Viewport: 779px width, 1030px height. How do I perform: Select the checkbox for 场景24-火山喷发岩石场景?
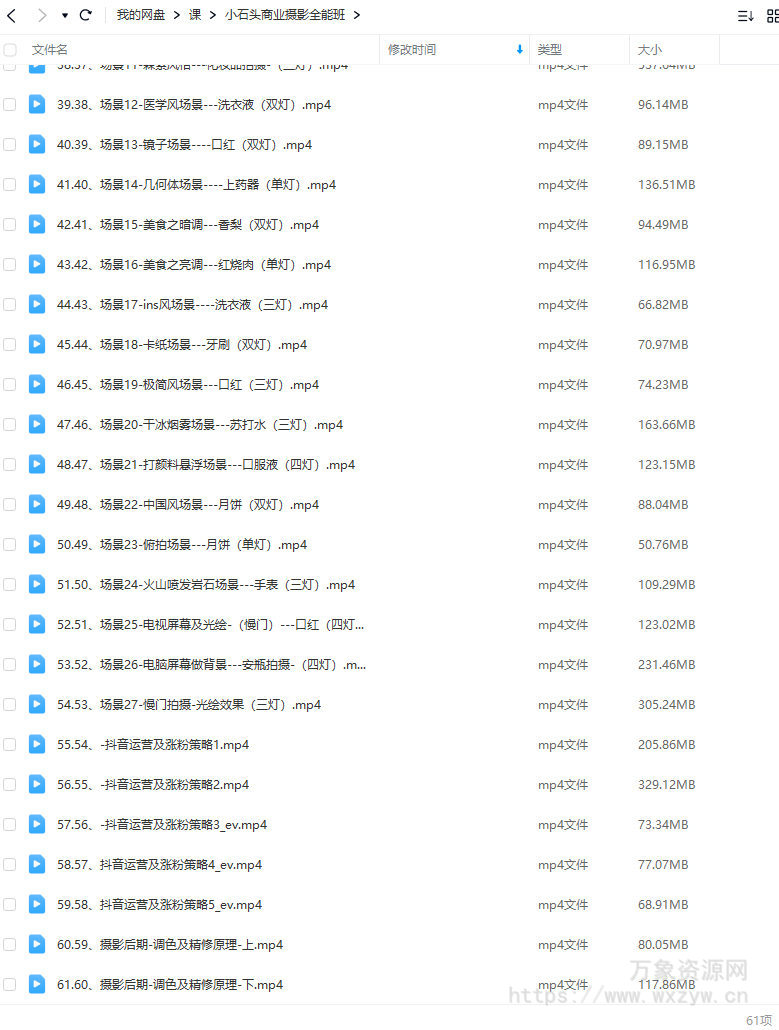(10, 585)
